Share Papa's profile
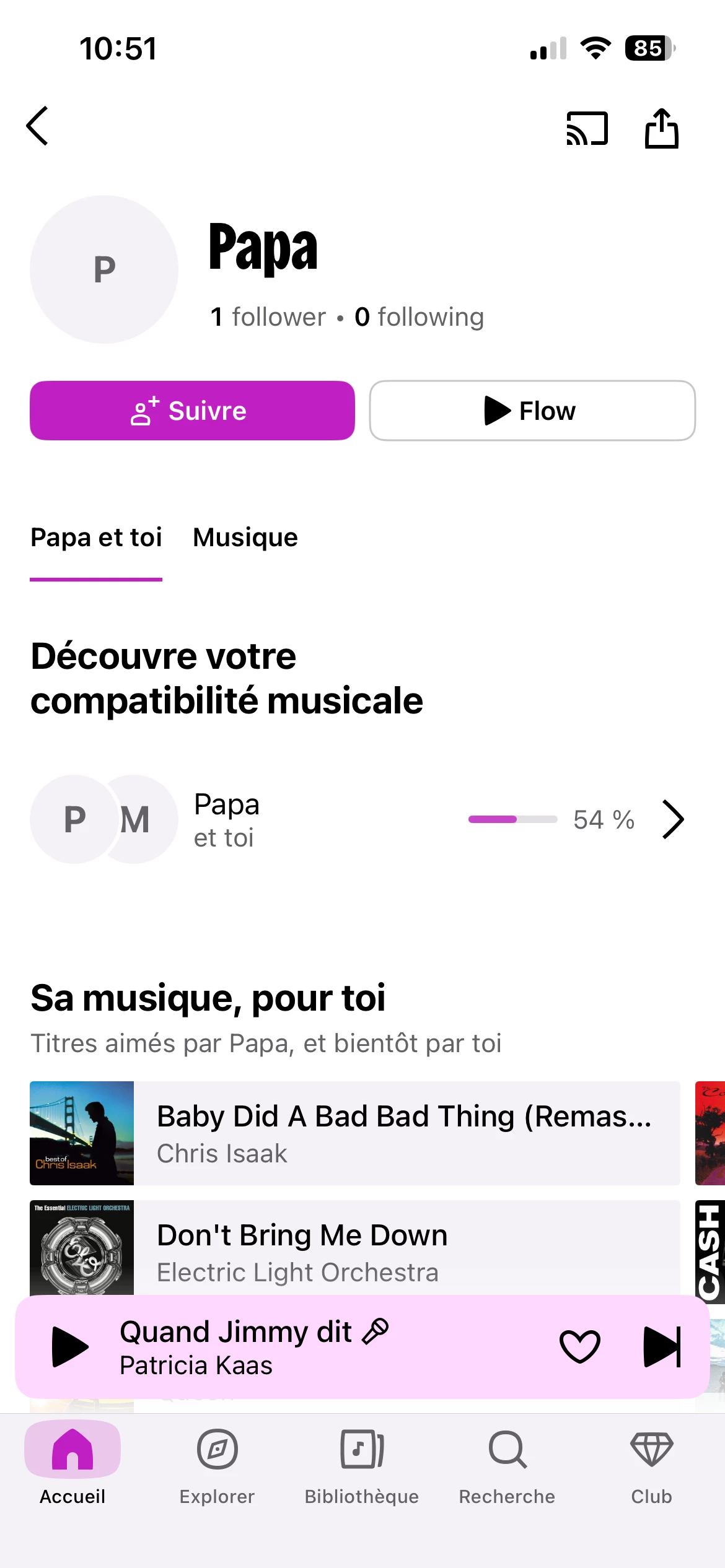 [x=661, y=128]
